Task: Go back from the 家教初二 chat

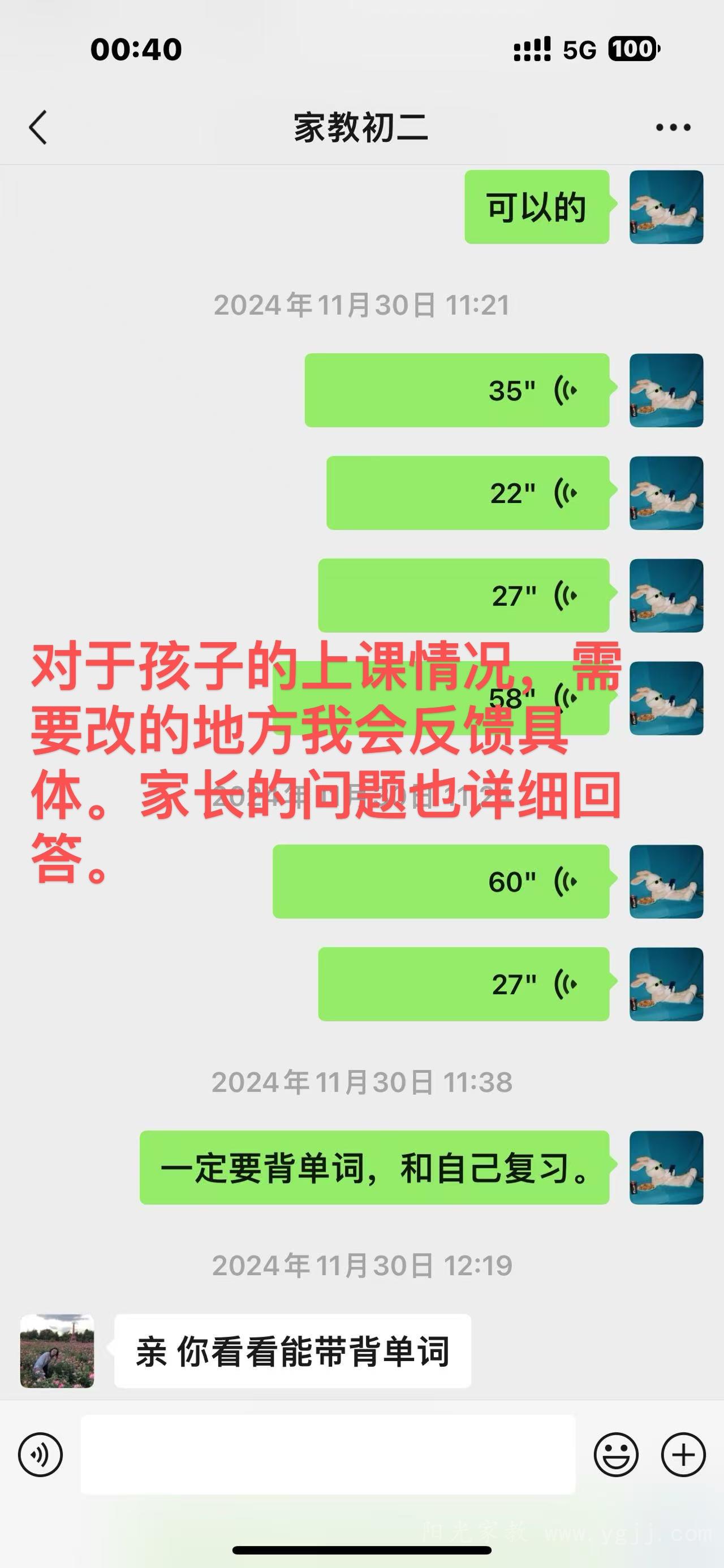Action: (x=38, y=127)
